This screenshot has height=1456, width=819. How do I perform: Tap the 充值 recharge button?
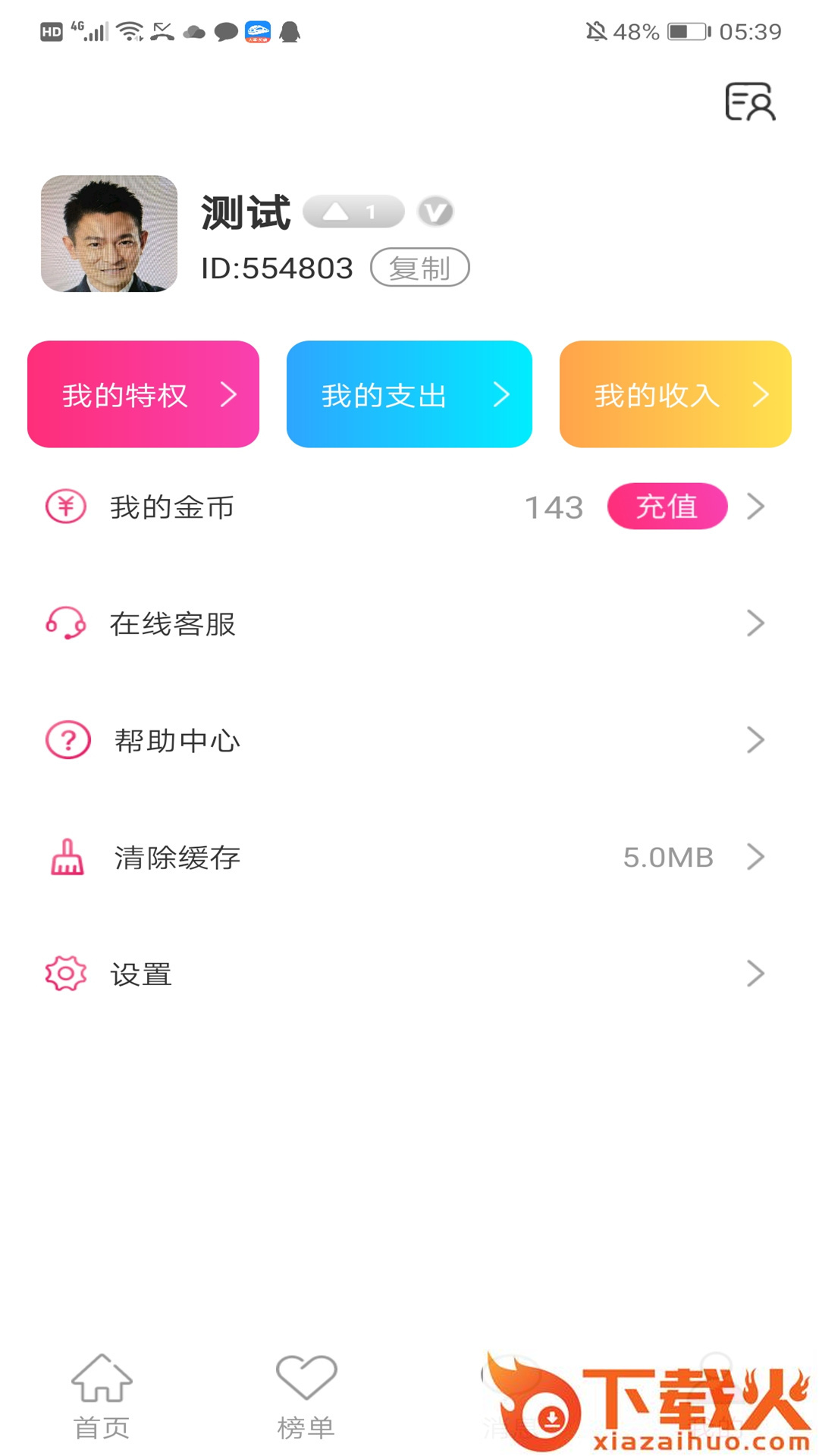click(667, 507)
